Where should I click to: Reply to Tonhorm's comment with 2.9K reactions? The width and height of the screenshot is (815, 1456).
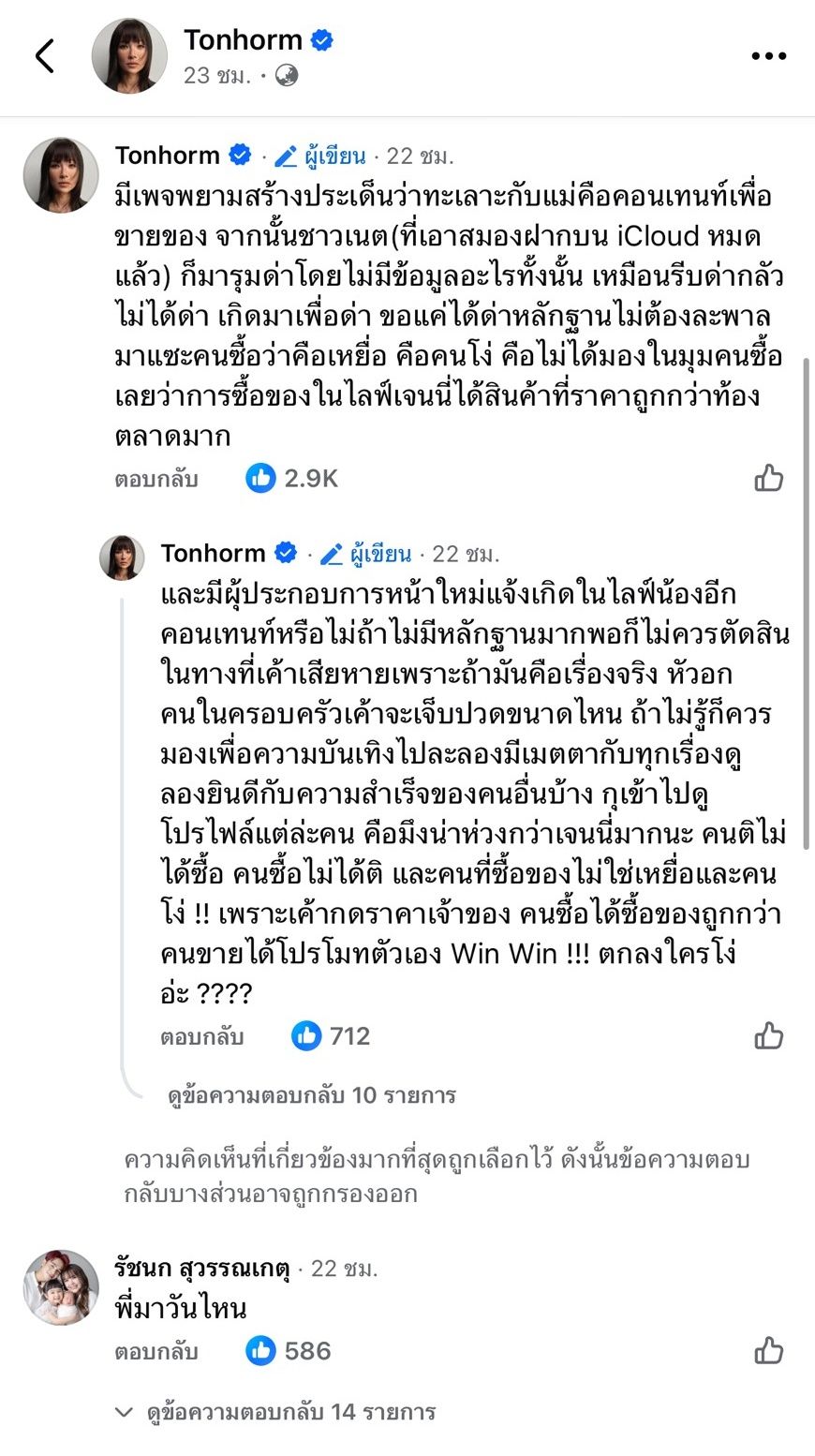156,479
